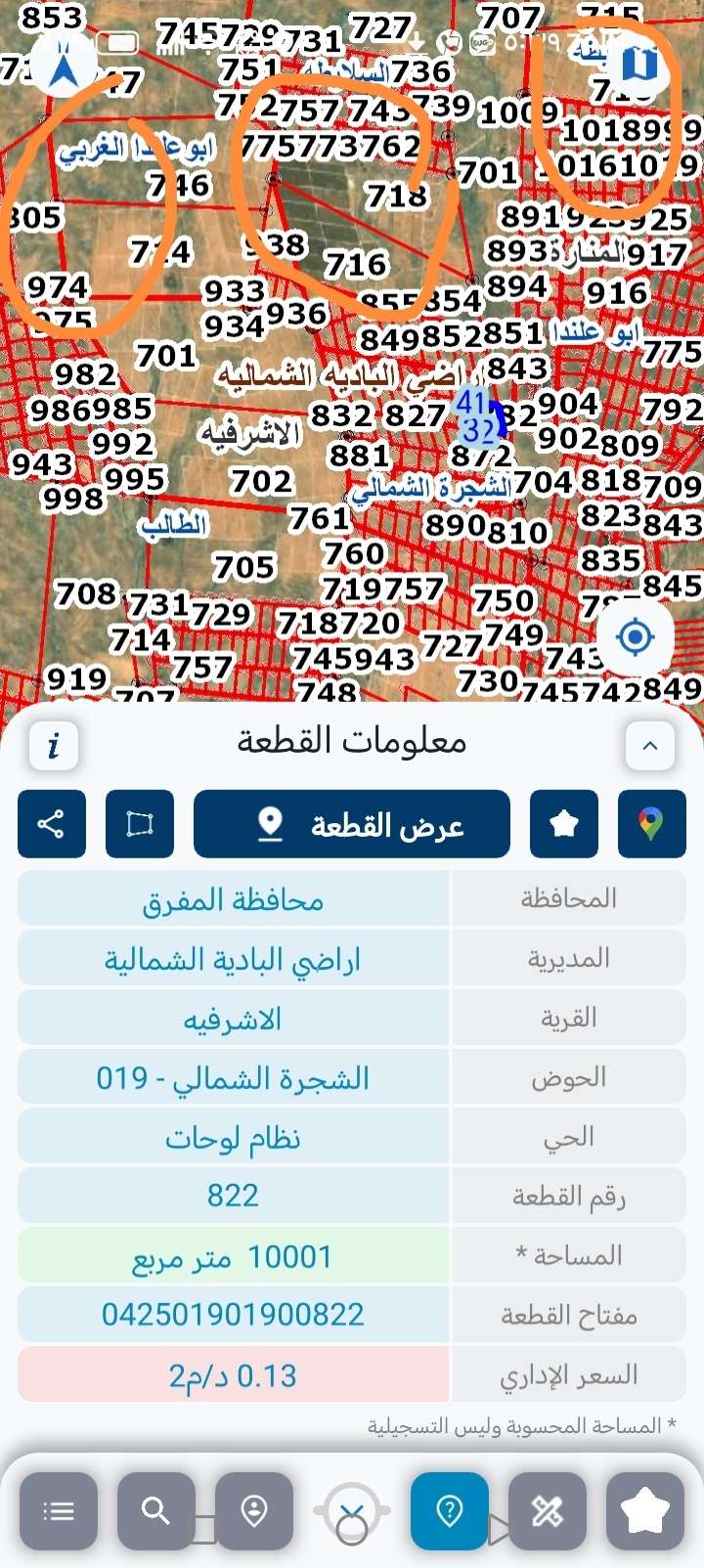The width and height of the screenshot is (704, 1568).
Task: Collapse the parcel information panel
Action: pyautogui.click(x=649, y=747)
